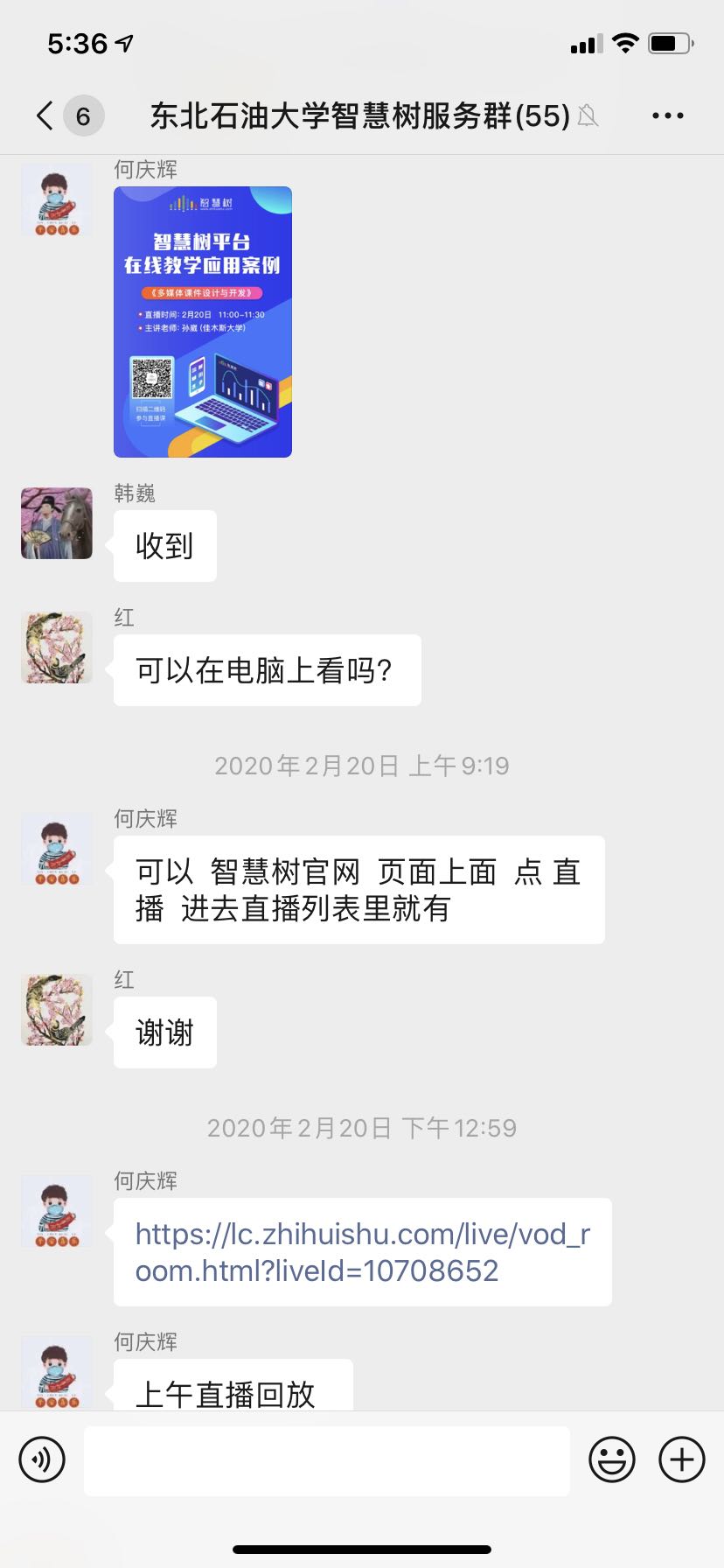This screenshot has height=1568, width=724.
Task: Open the plus attachments menu
Action: point(682,1459)
